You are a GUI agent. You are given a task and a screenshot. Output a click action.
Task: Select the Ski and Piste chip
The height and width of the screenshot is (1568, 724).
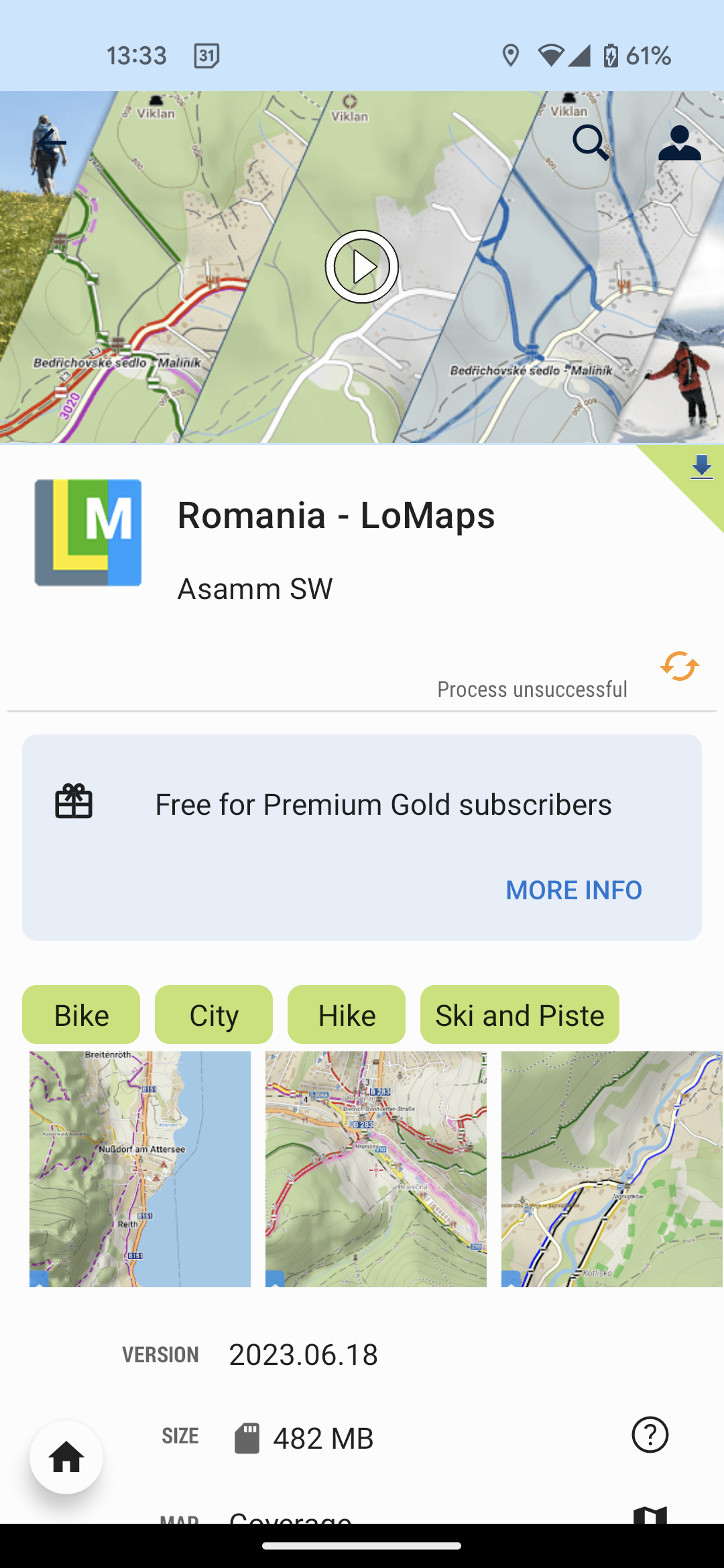[x=520, y=1015]
